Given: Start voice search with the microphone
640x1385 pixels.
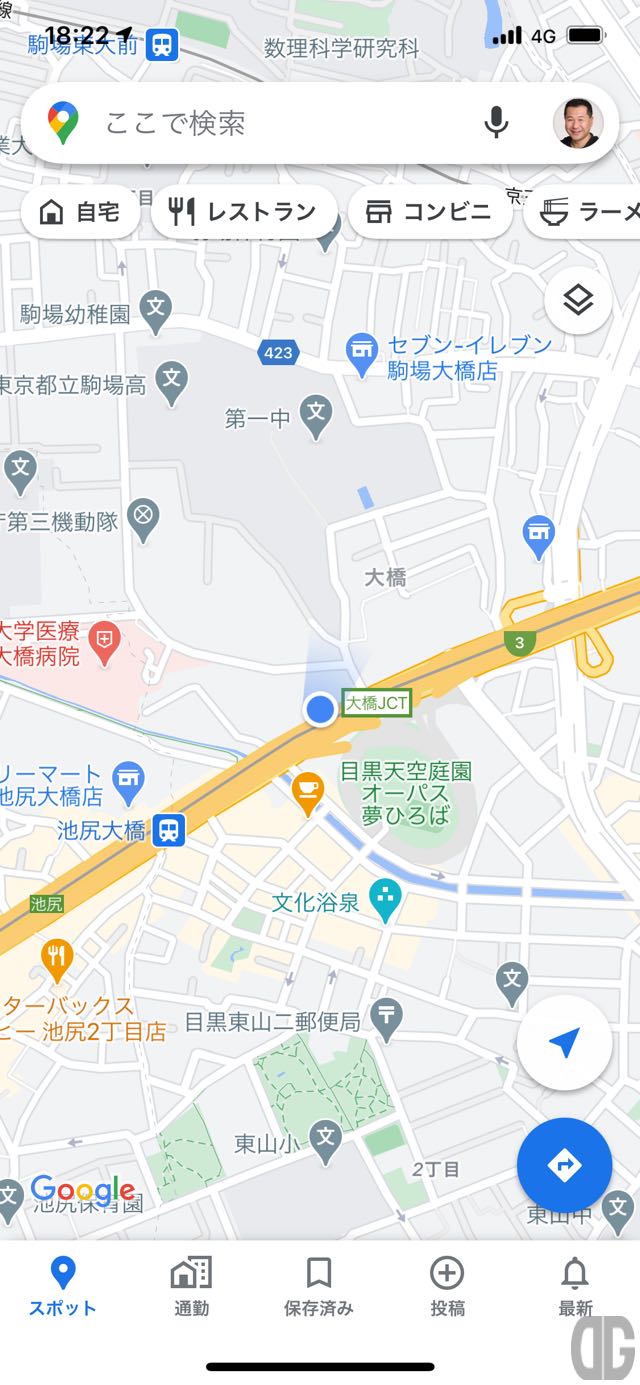Looking at the screenshot, I should click(496, 124).
